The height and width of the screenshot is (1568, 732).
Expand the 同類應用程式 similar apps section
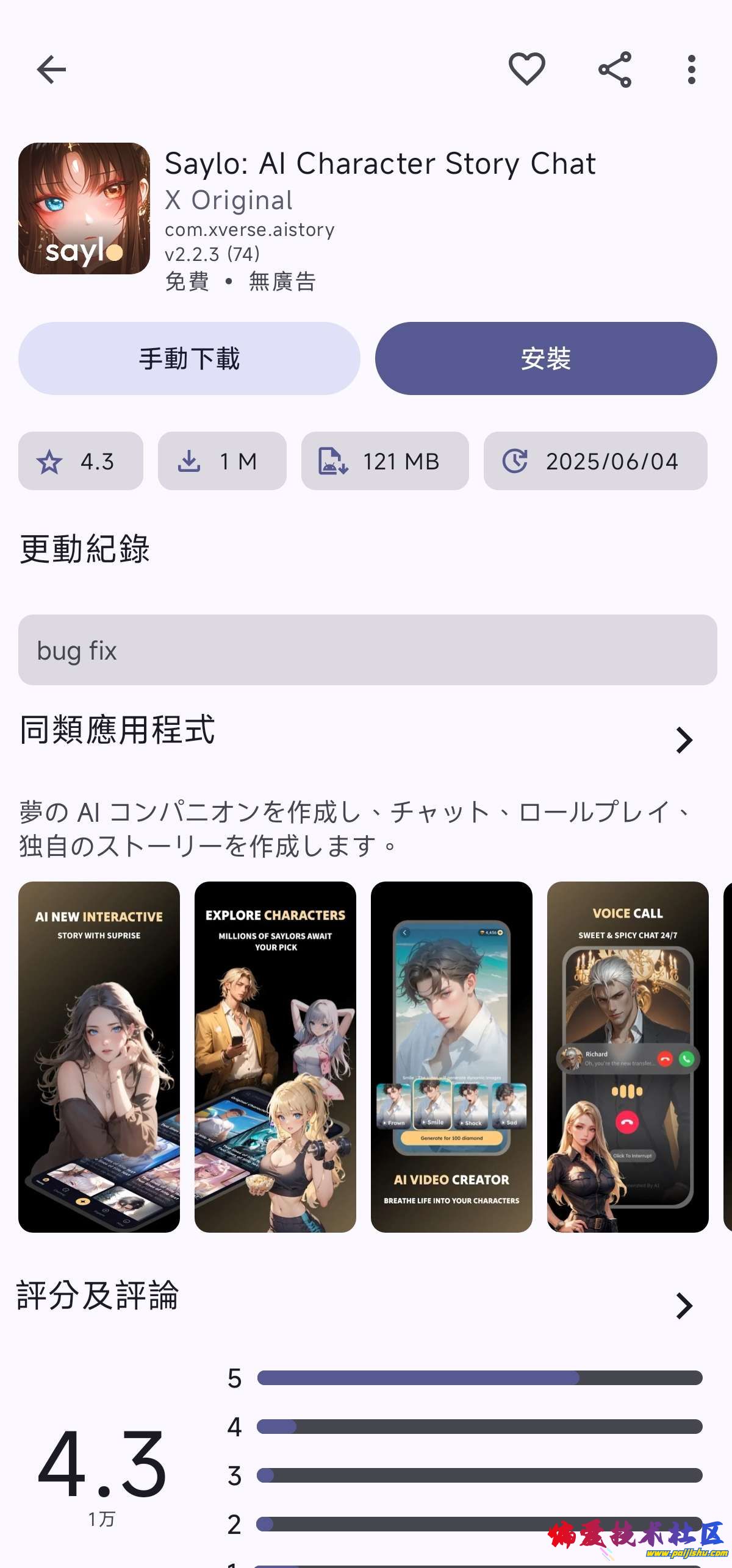pos(684,740)
